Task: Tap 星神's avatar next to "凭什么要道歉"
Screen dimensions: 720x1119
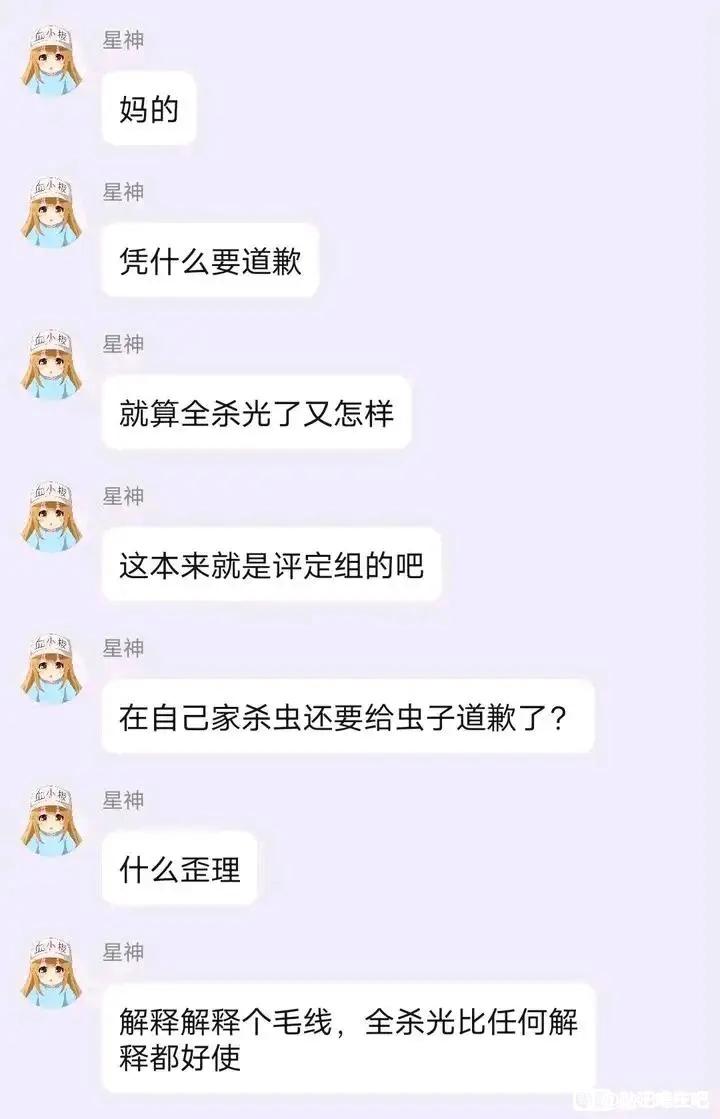Action: (x=51, y=213)
